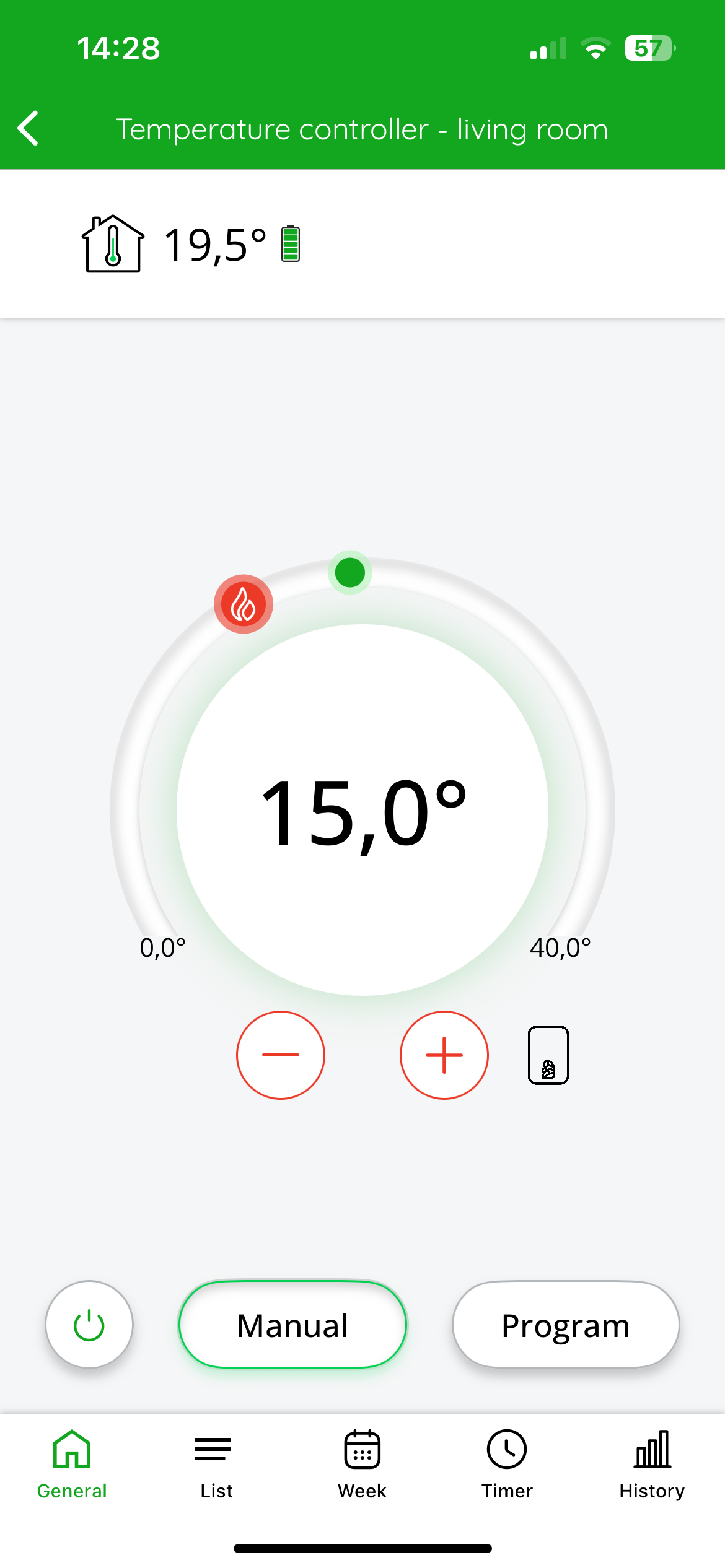Decrease the temperature with the minus button

[x=281, y=1055]
